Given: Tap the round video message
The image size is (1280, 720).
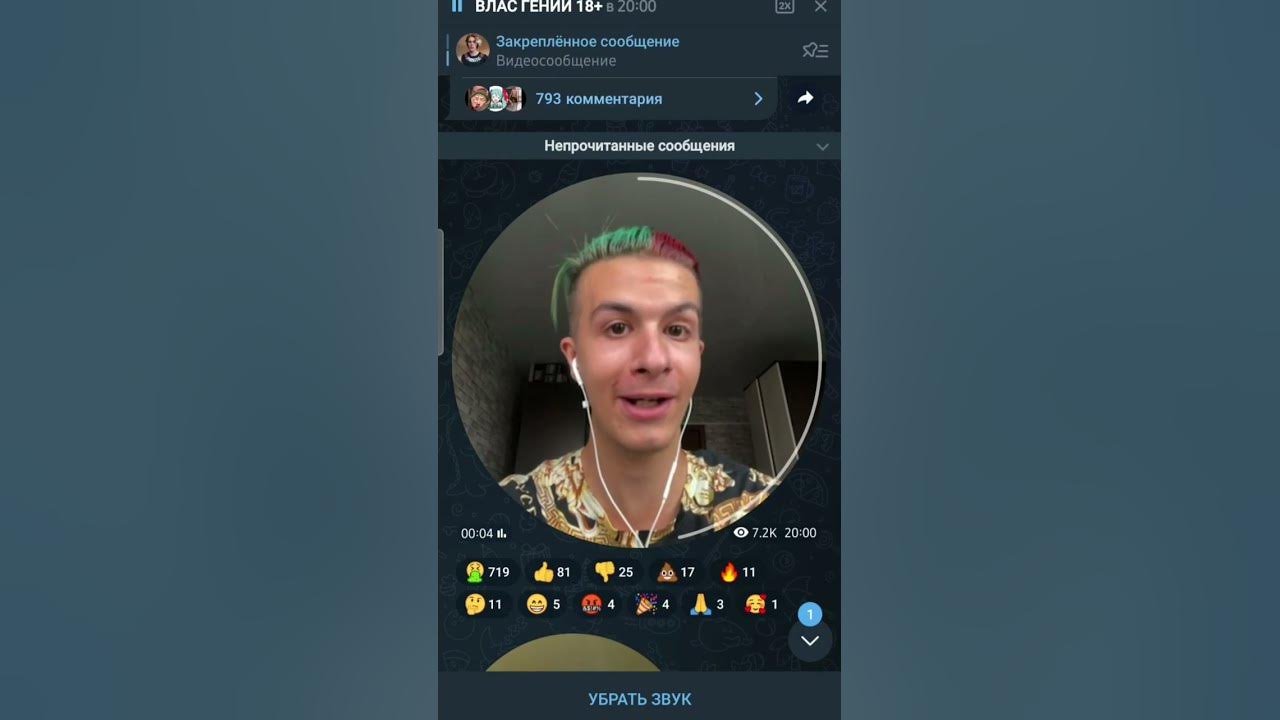Looking at the screenshot, I should tap(637, 360).
